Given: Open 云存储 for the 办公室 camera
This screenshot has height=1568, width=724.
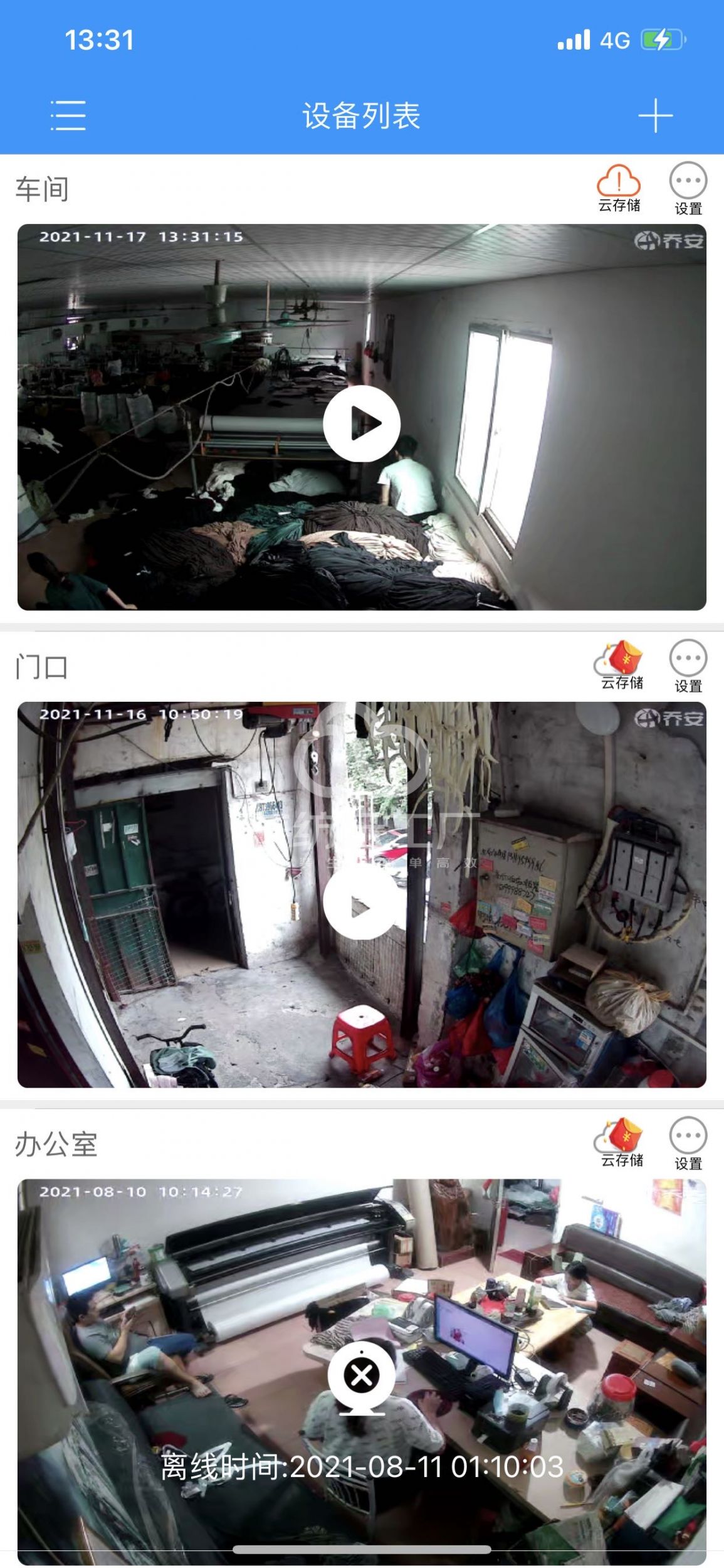Looking at the screenshot, I should (x=621, y=1143).
